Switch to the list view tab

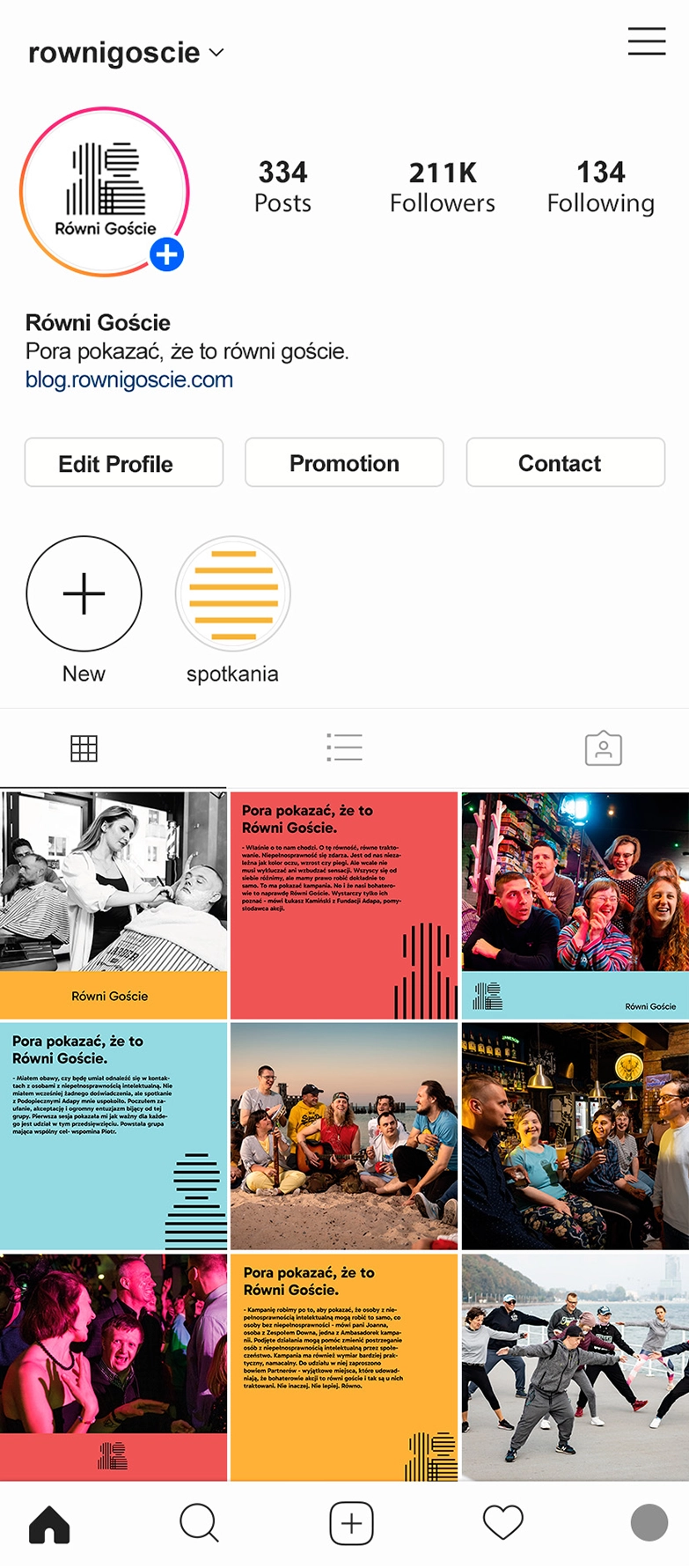click(x=344, y=747)
